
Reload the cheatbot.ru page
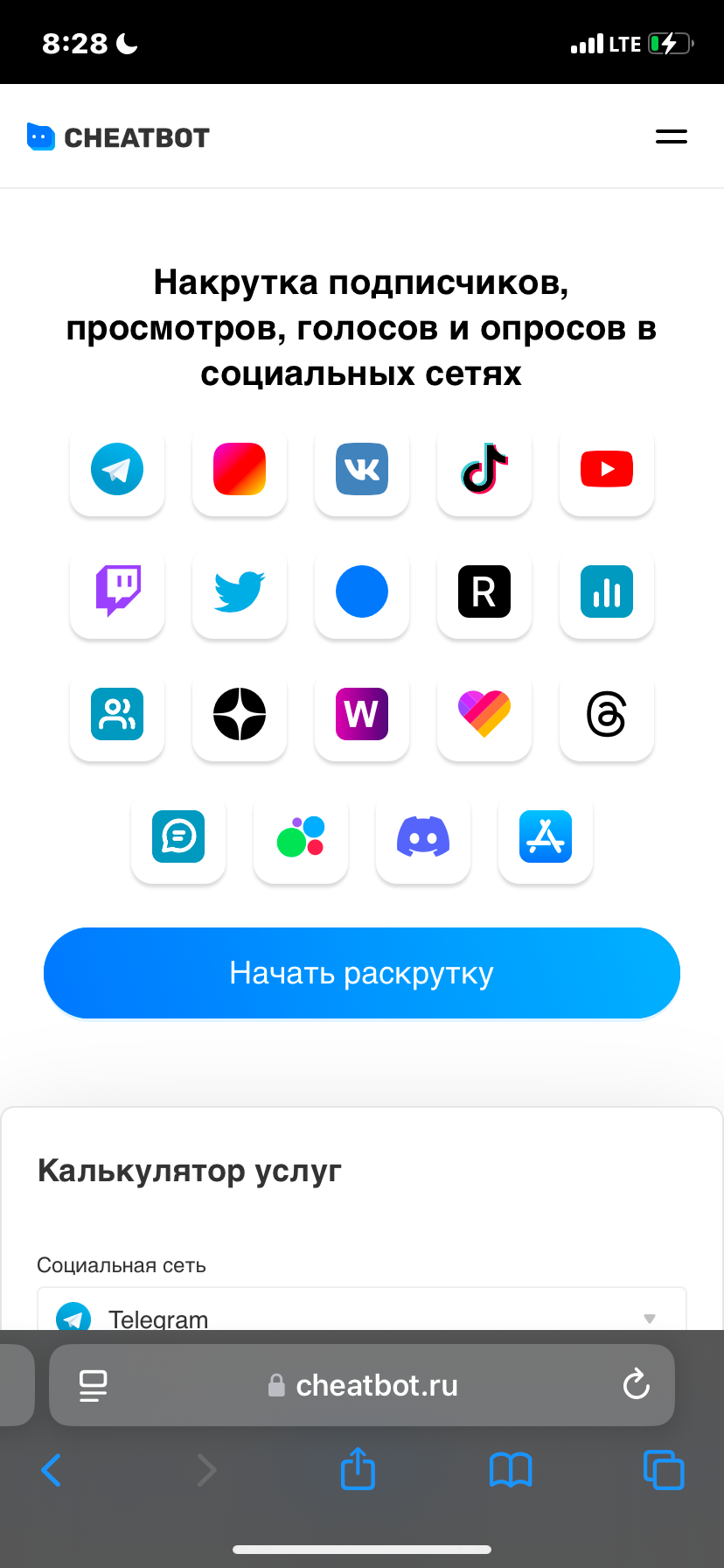(x=636, y=1385)
